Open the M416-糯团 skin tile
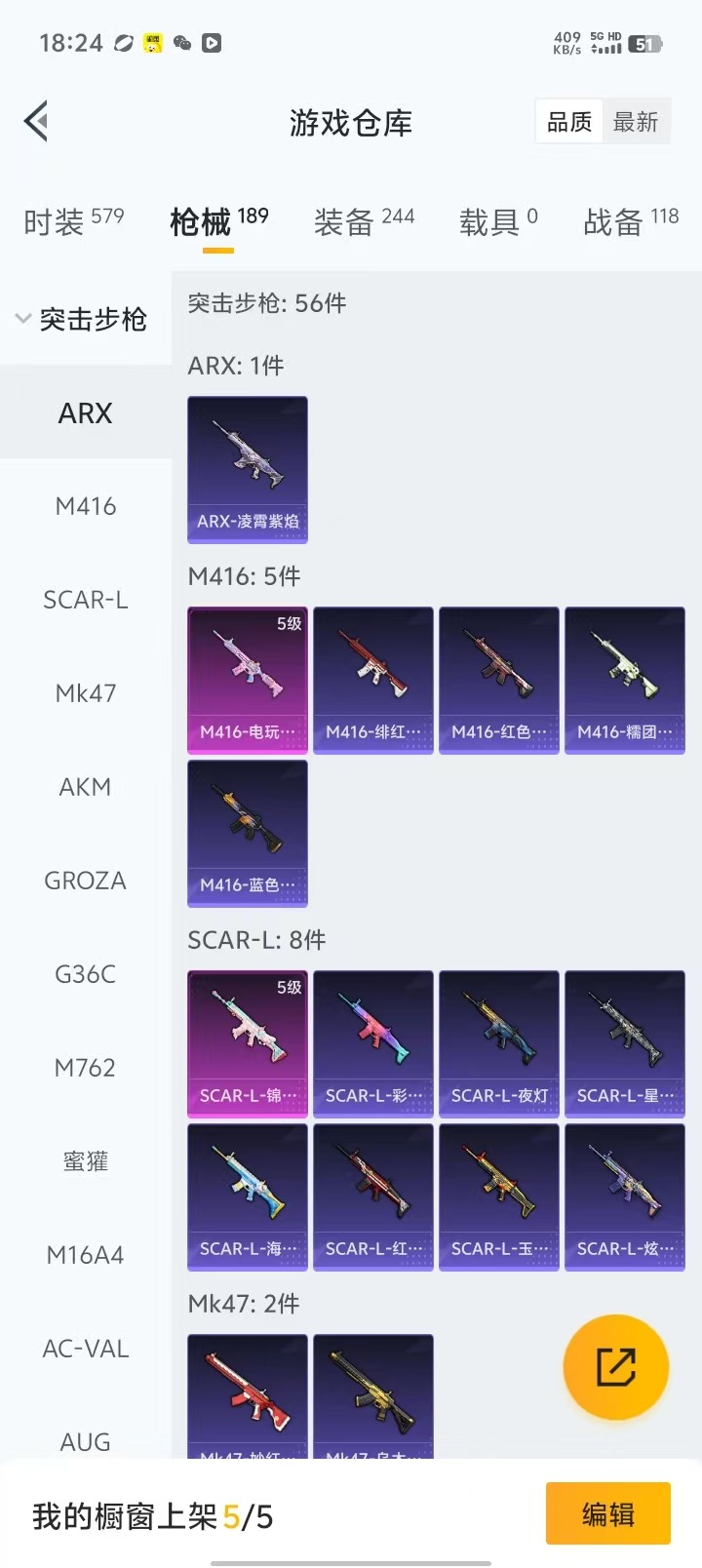The image size is (702, 1568). pyautogui.click(x=625, y=680)
